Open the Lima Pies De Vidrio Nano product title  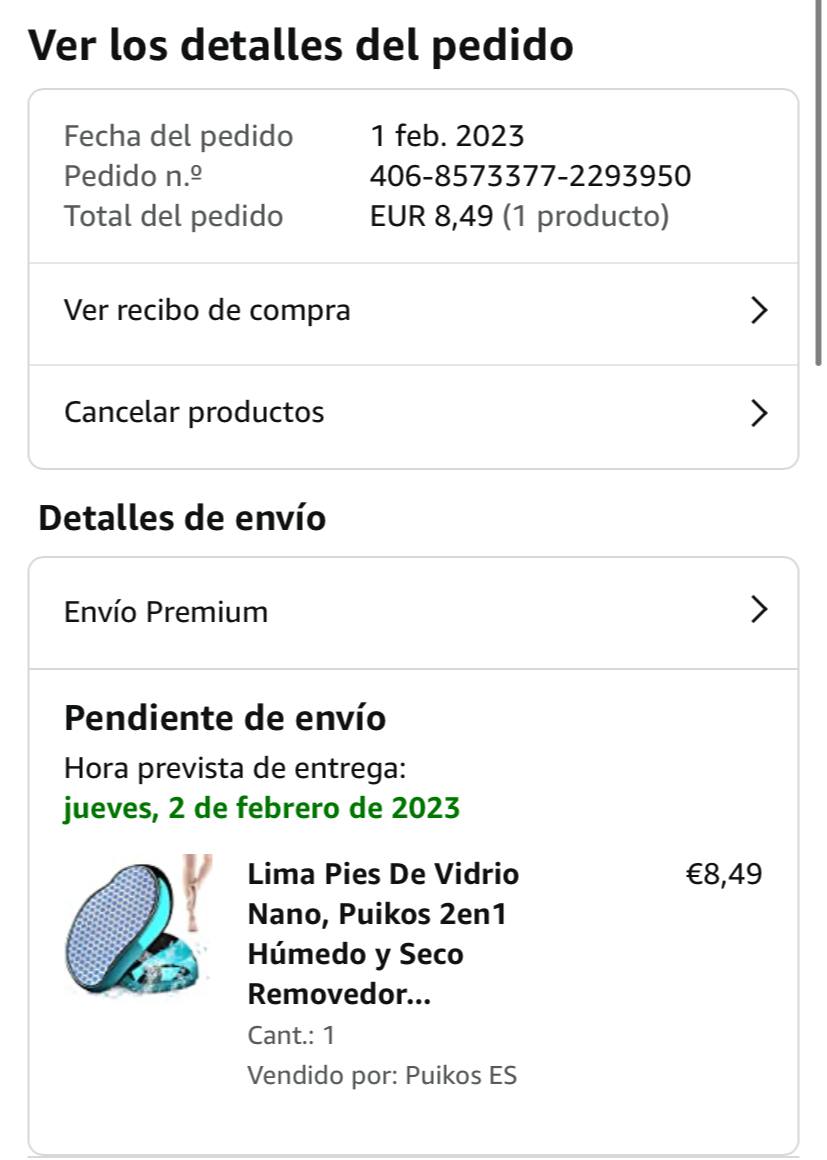[x=383, y=934]
